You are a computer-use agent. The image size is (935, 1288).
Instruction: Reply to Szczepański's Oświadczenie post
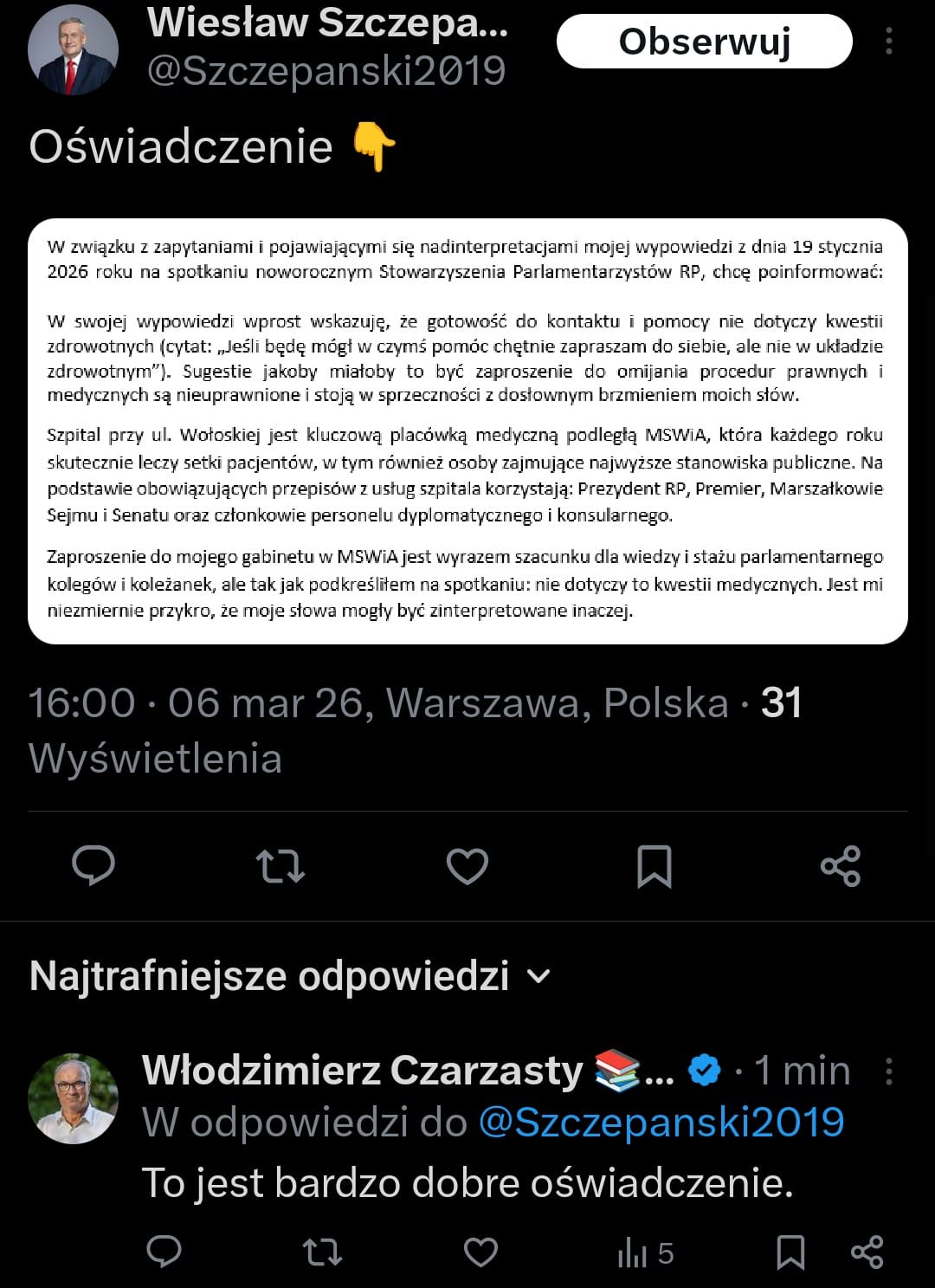93,865
